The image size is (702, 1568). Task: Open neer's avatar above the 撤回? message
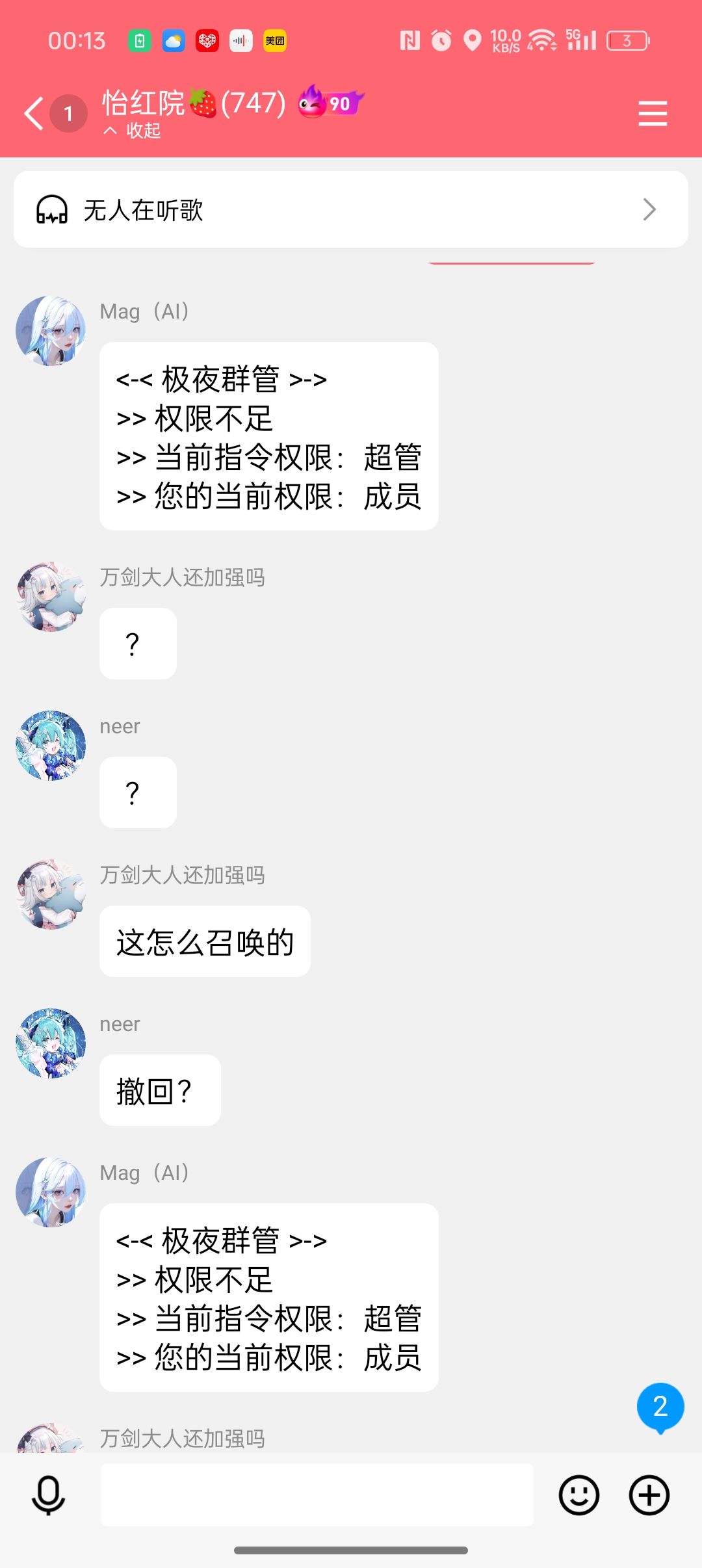pos(51,1043)
